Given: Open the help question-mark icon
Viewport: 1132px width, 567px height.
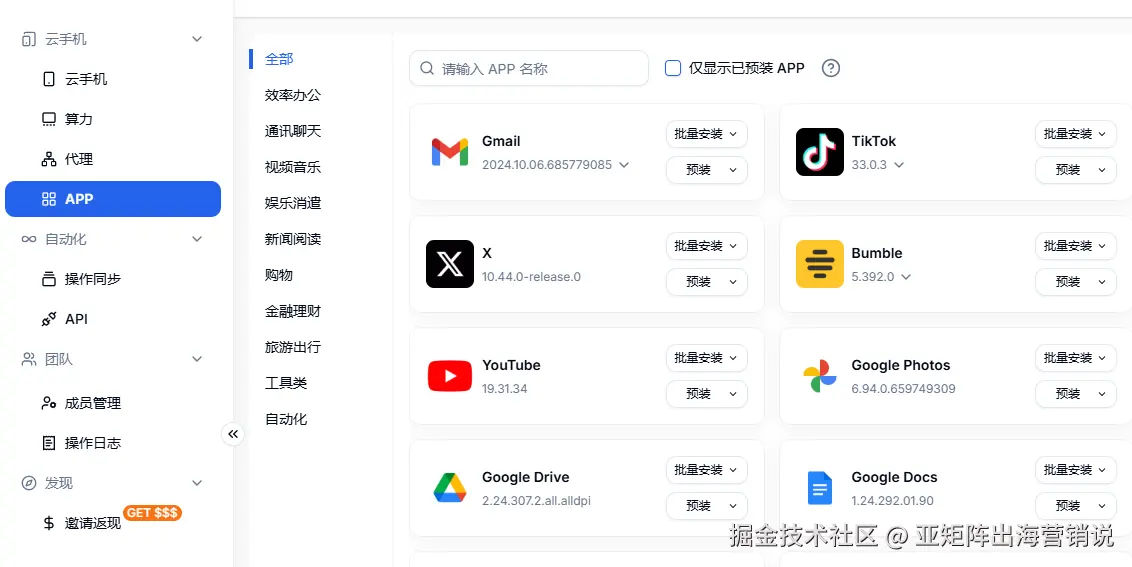Looking at the screenshot, I should click(x=830, y=69).
